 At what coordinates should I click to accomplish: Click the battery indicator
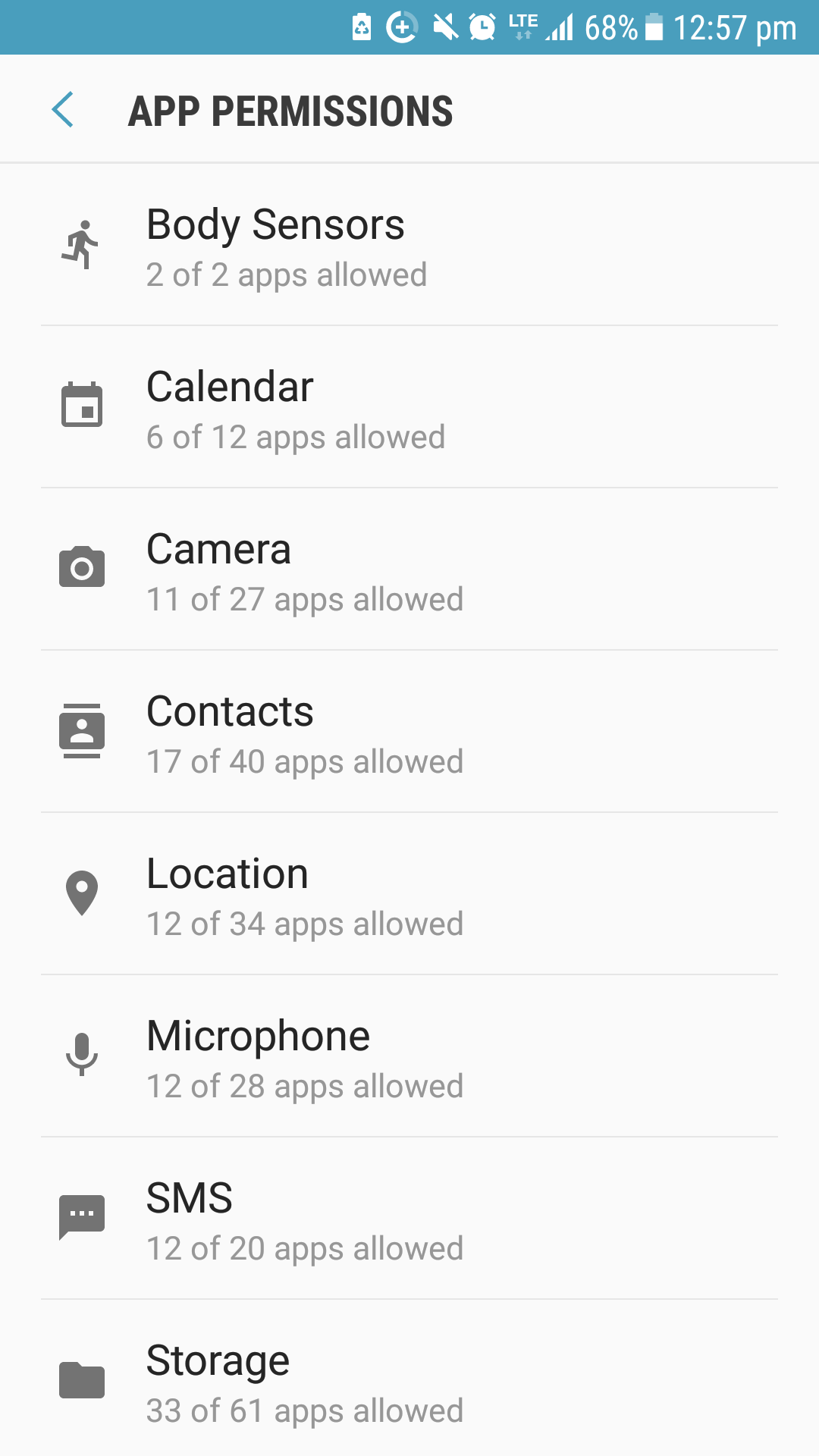pos(654,27)
